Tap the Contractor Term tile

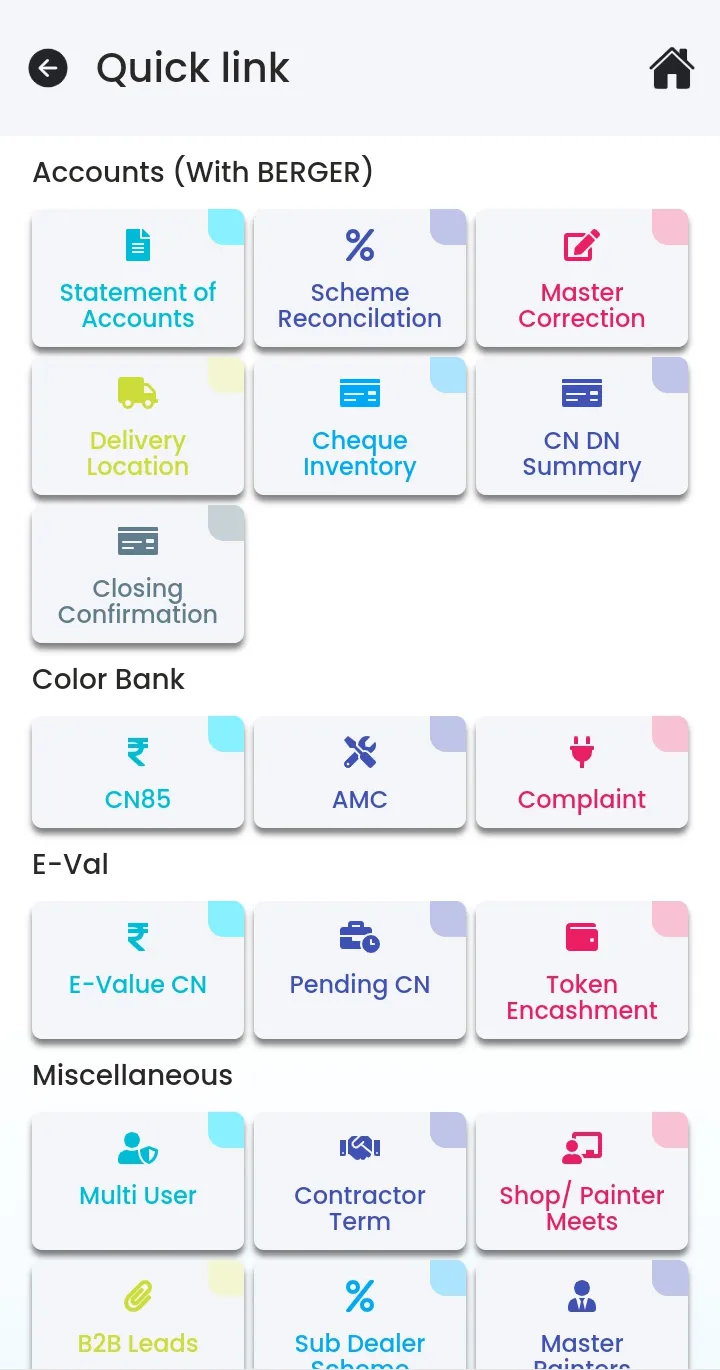point(360,1181)
